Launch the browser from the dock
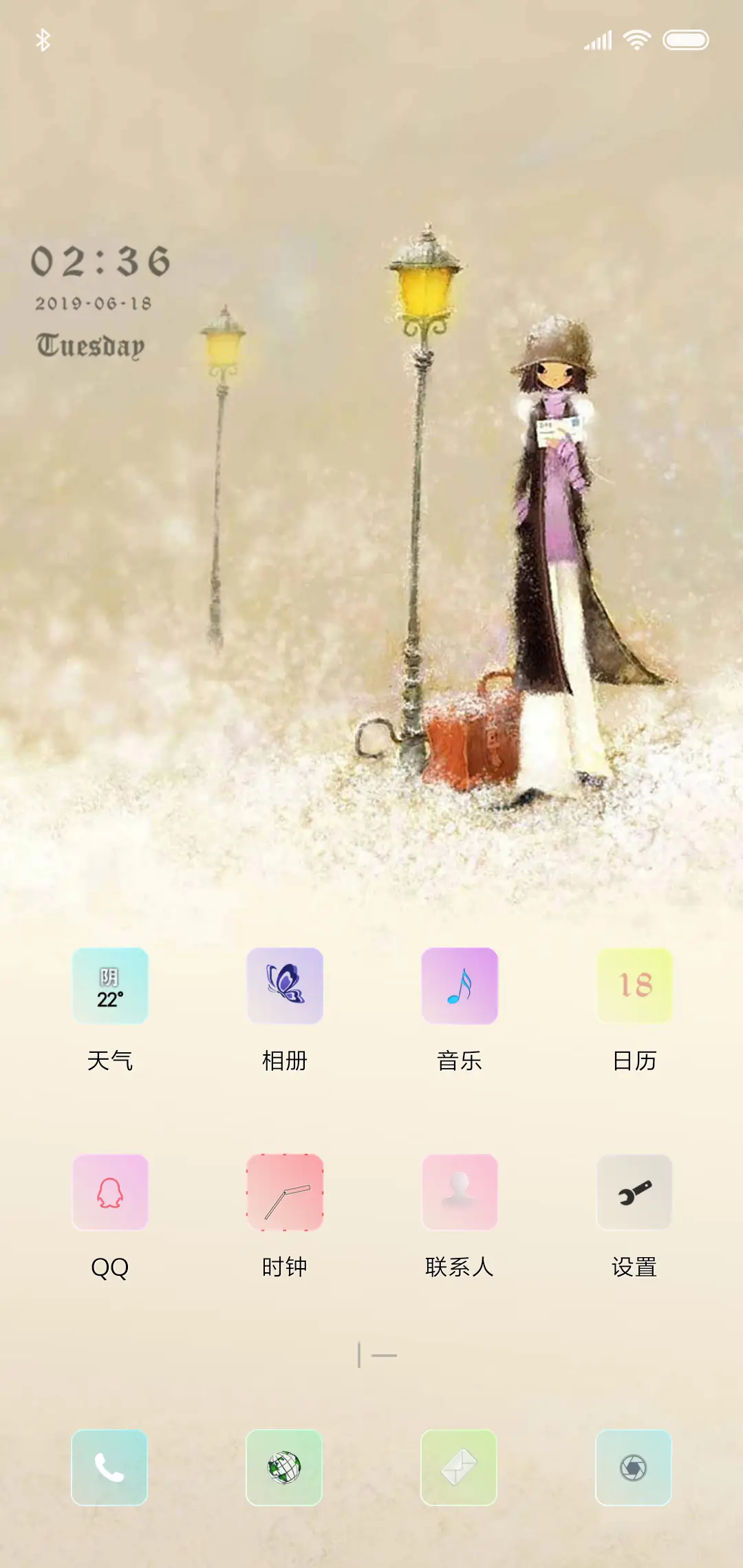Viewport: 743px width, 1568px height. [x=284, y=1466]
